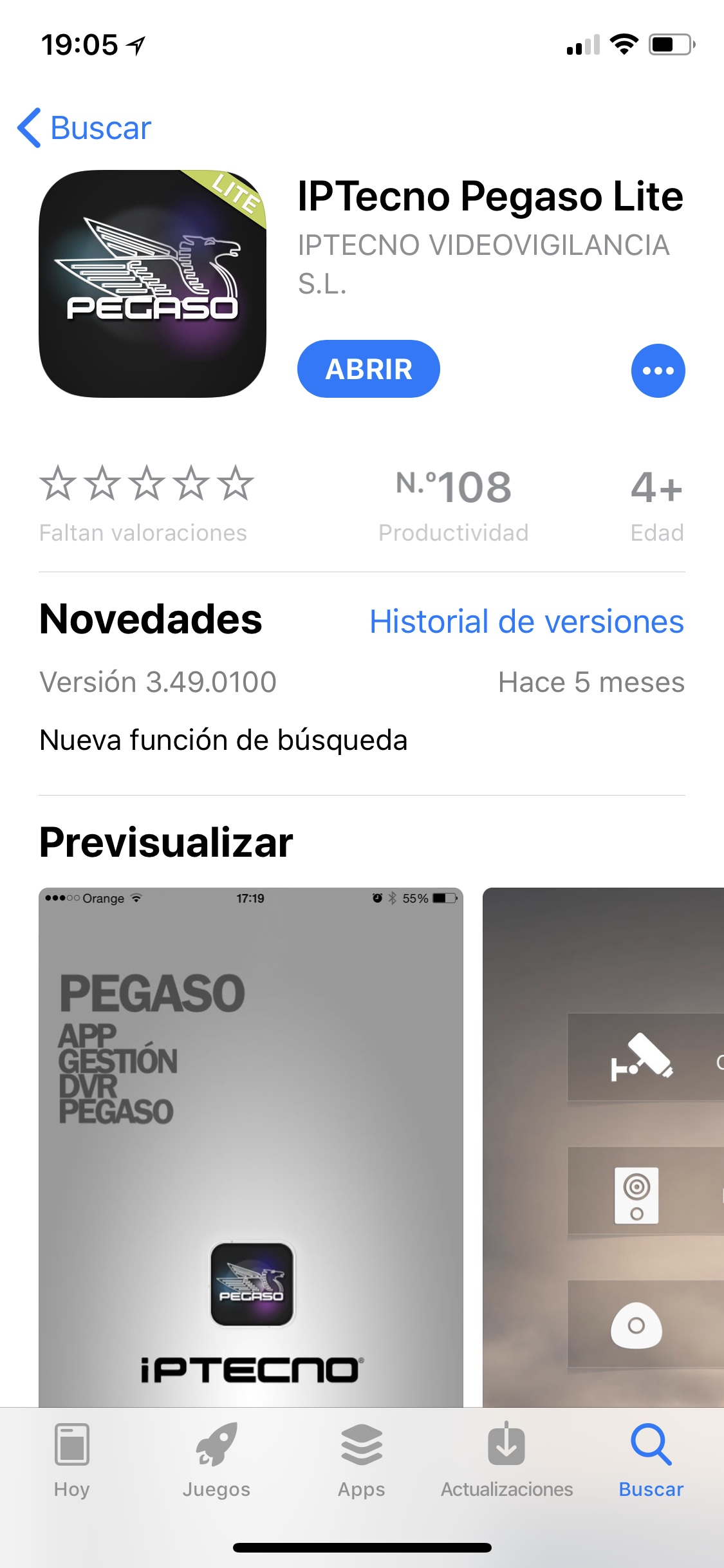
Task: Open the app with ABRIR button
Action: [x=368, y=369]
